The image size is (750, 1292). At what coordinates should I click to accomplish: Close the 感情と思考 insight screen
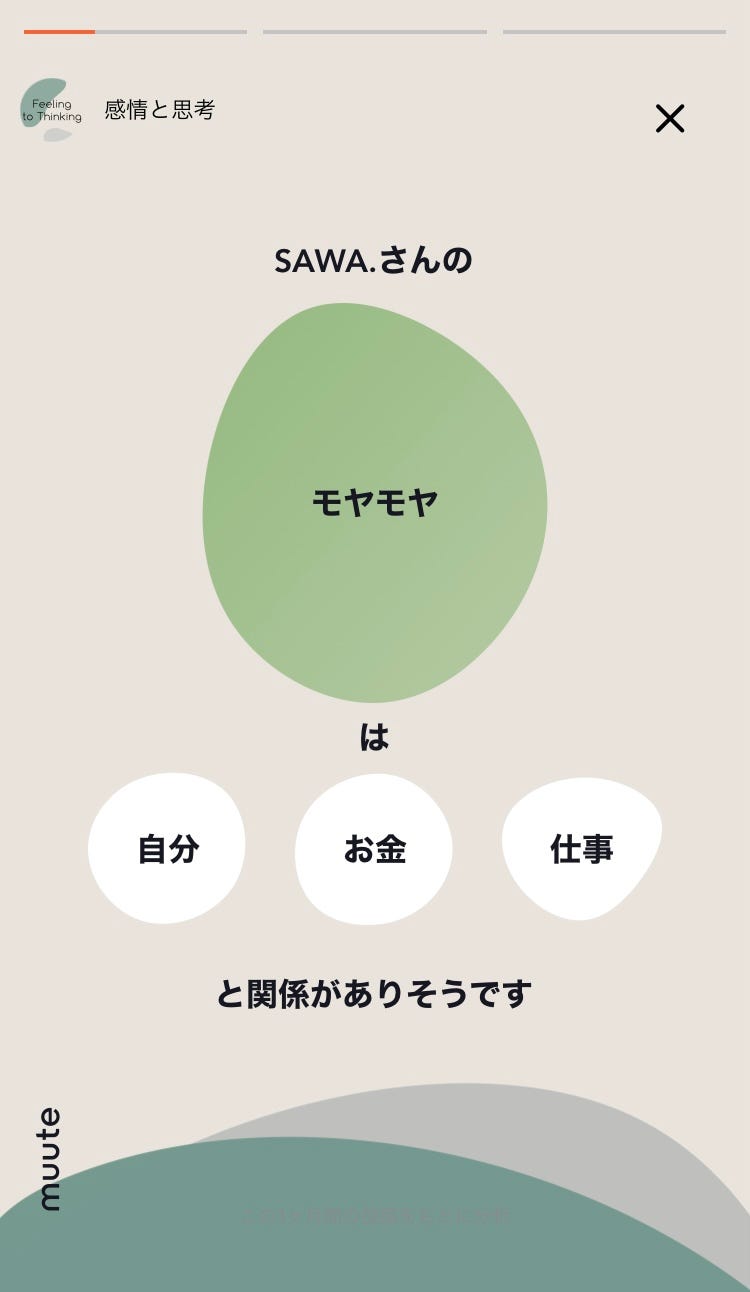(669, 119)
